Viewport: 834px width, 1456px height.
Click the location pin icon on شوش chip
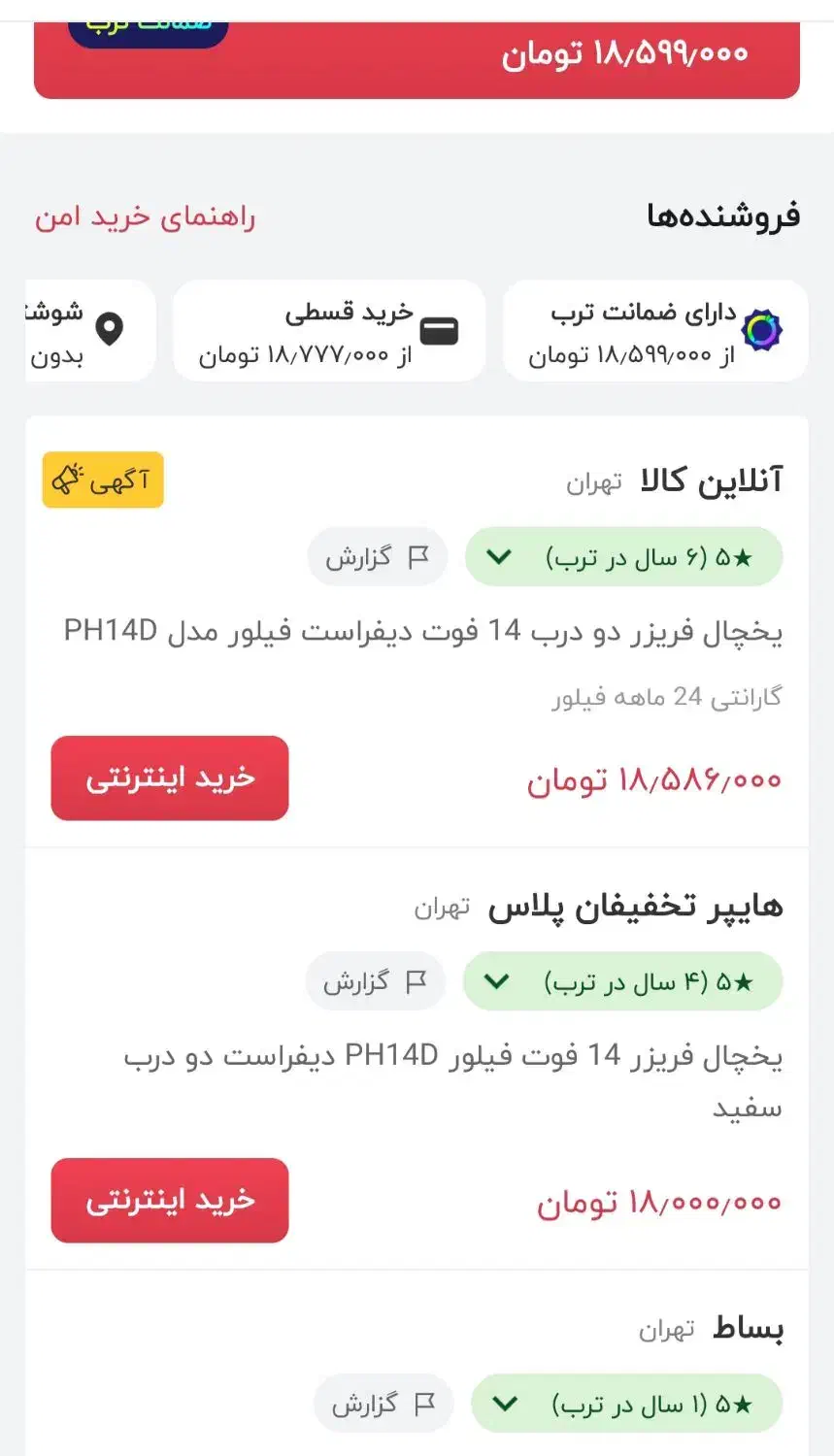(109, 328)
